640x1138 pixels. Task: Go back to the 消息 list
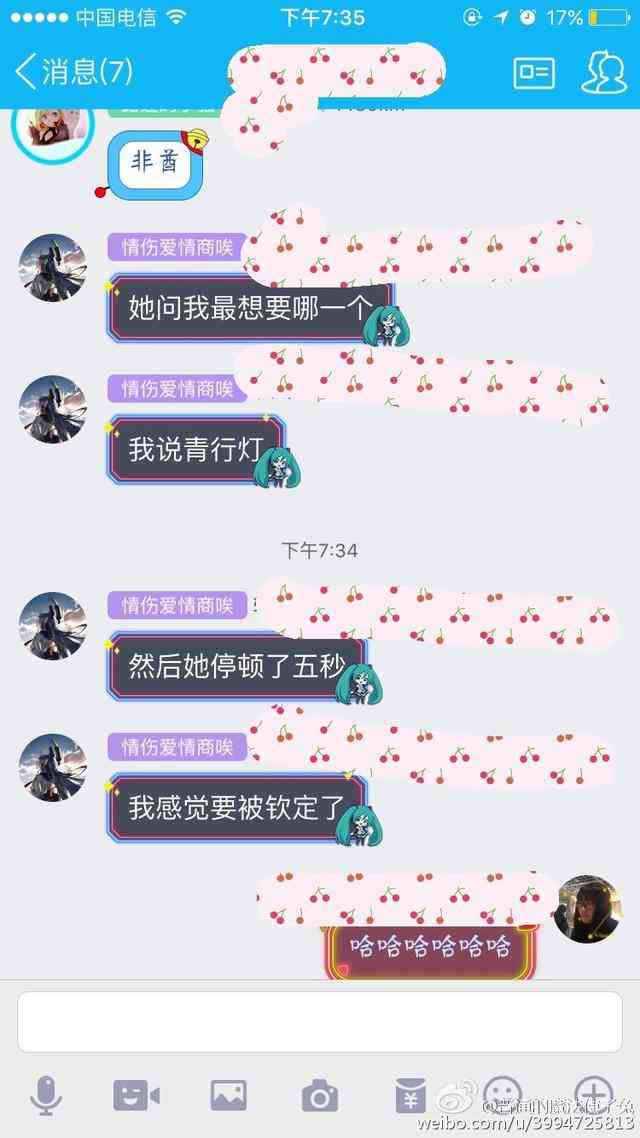(70, 71)
